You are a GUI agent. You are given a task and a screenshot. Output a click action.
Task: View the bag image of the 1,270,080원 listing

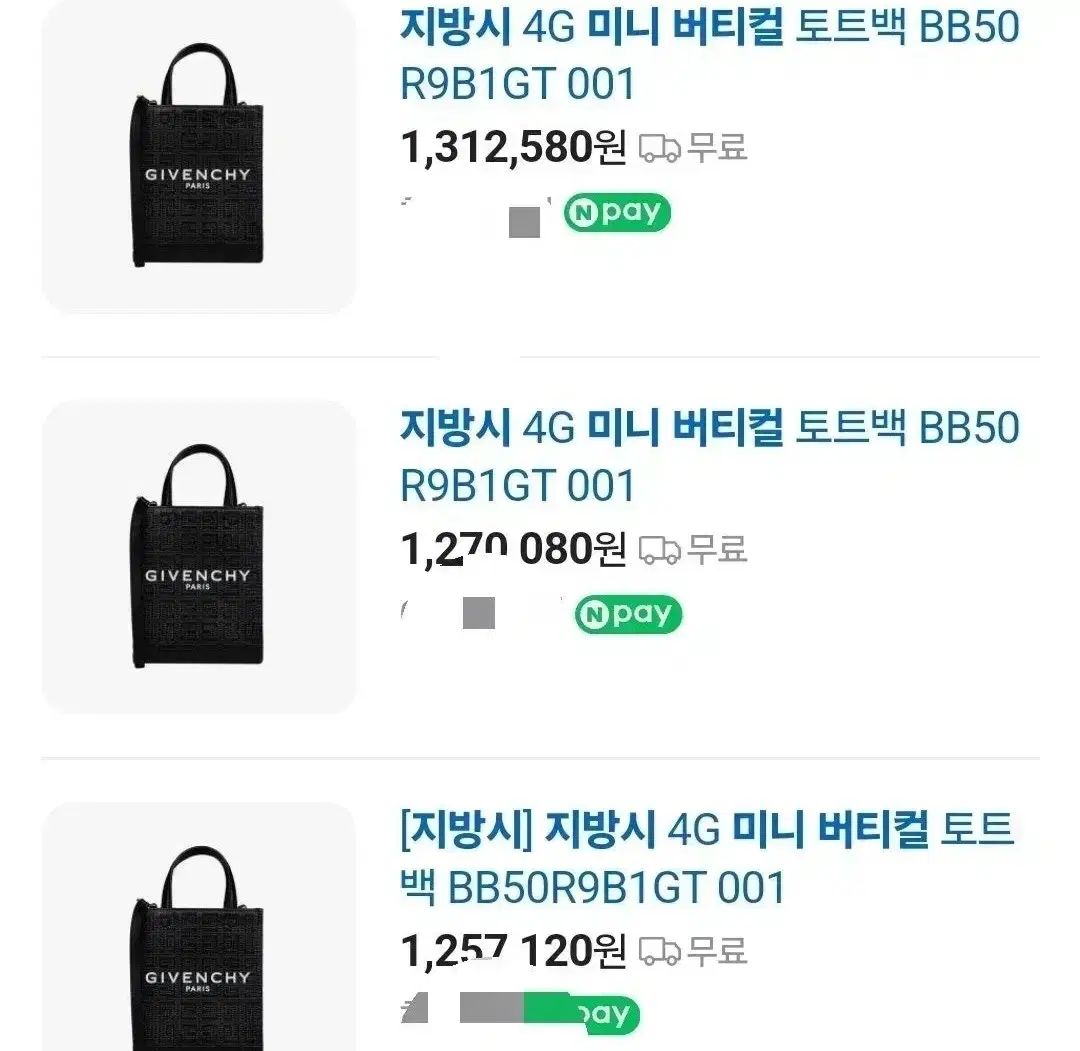click(199, 556)
